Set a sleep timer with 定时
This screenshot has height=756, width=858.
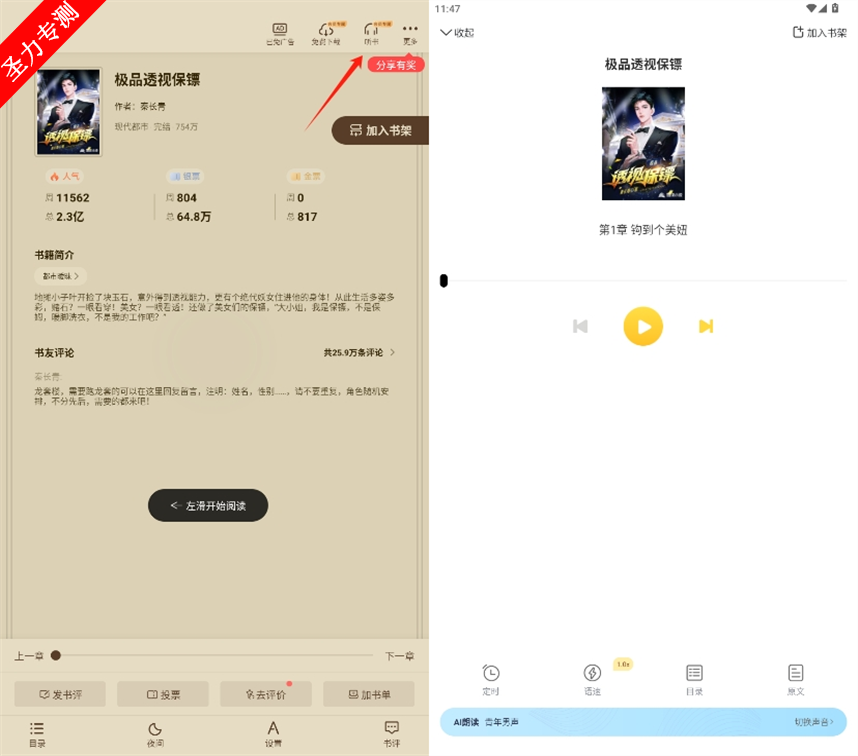[490, 679]
